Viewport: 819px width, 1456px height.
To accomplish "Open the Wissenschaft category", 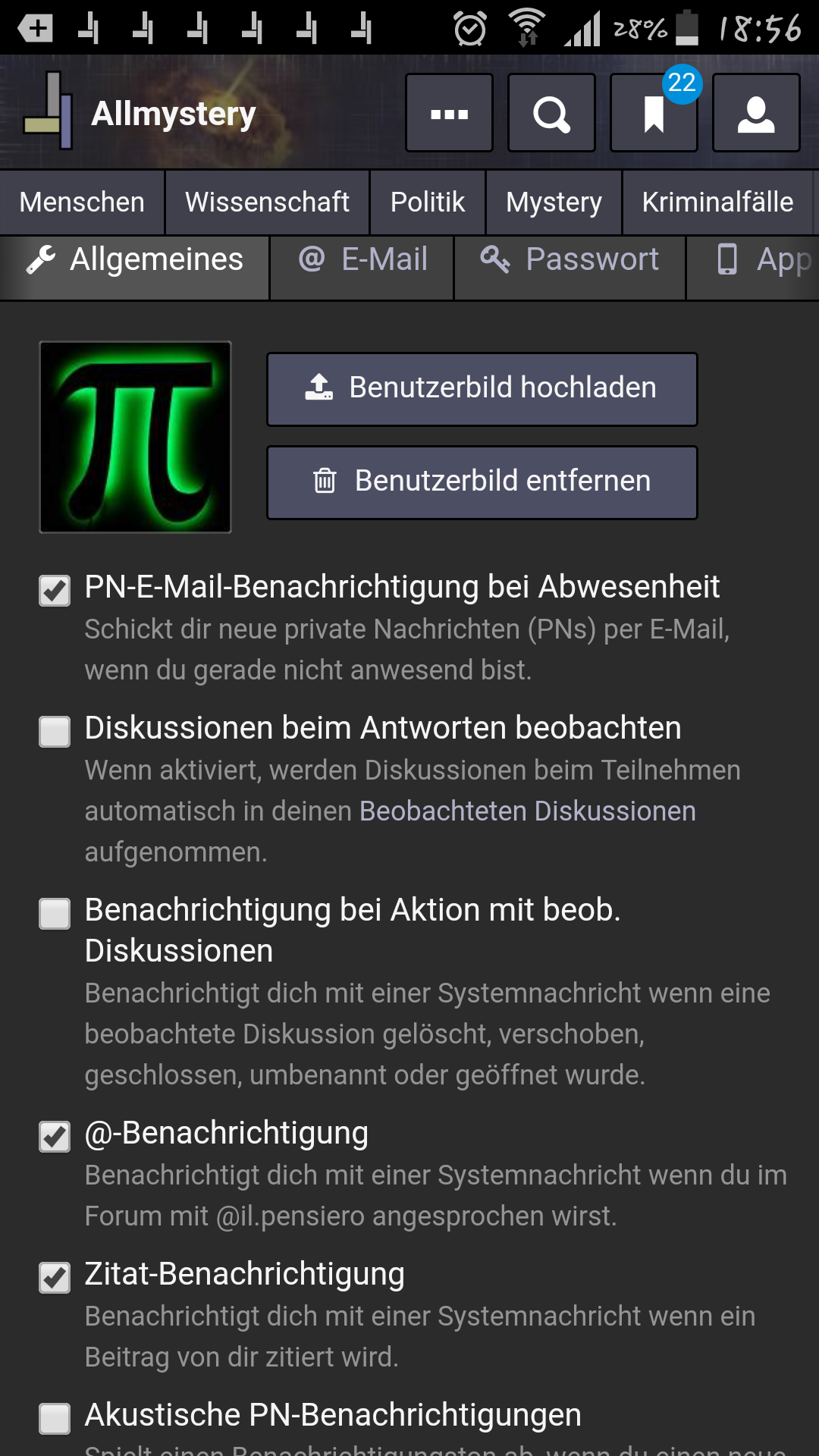I will click(x=267, y=202).
